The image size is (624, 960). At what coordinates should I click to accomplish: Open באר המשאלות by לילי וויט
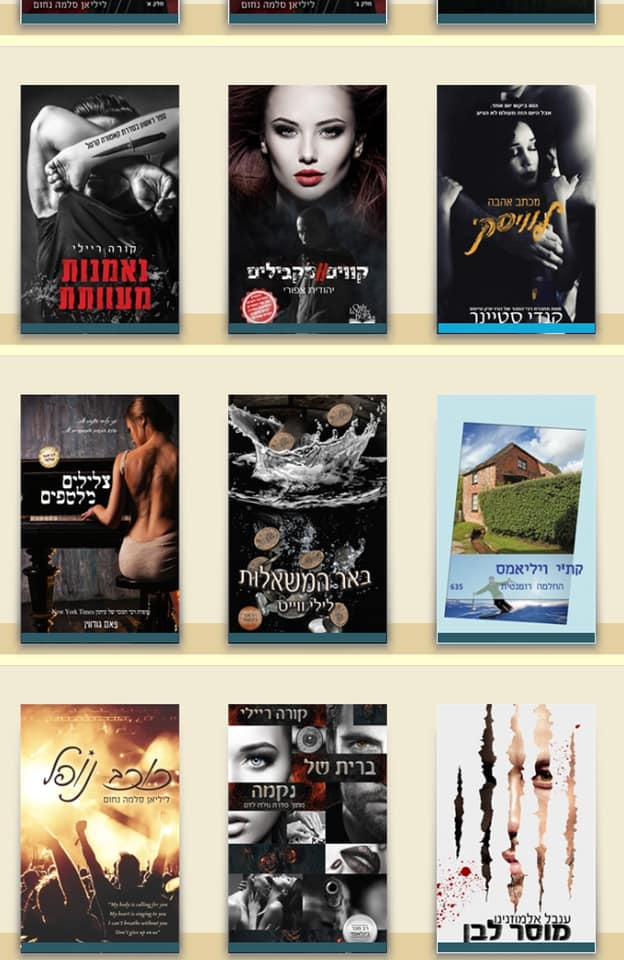307,518
